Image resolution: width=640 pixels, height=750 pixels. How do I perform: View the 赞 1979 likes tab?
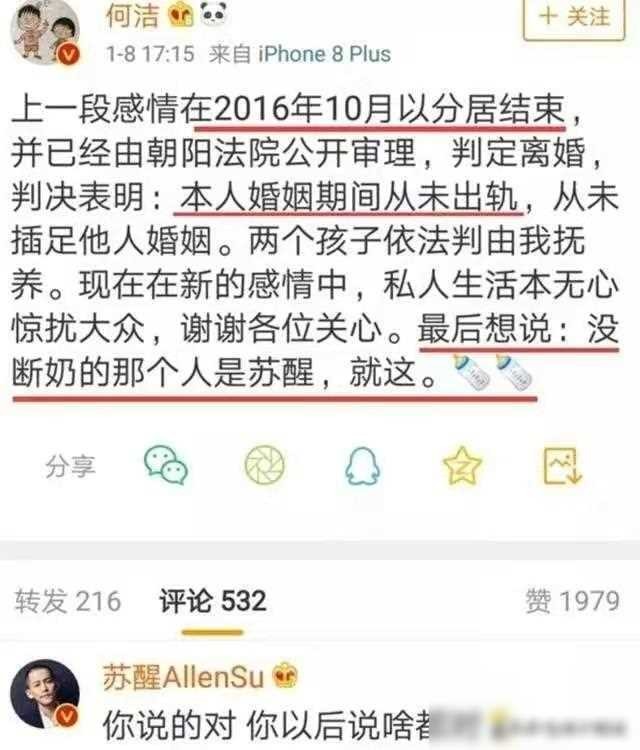(572, 600)
